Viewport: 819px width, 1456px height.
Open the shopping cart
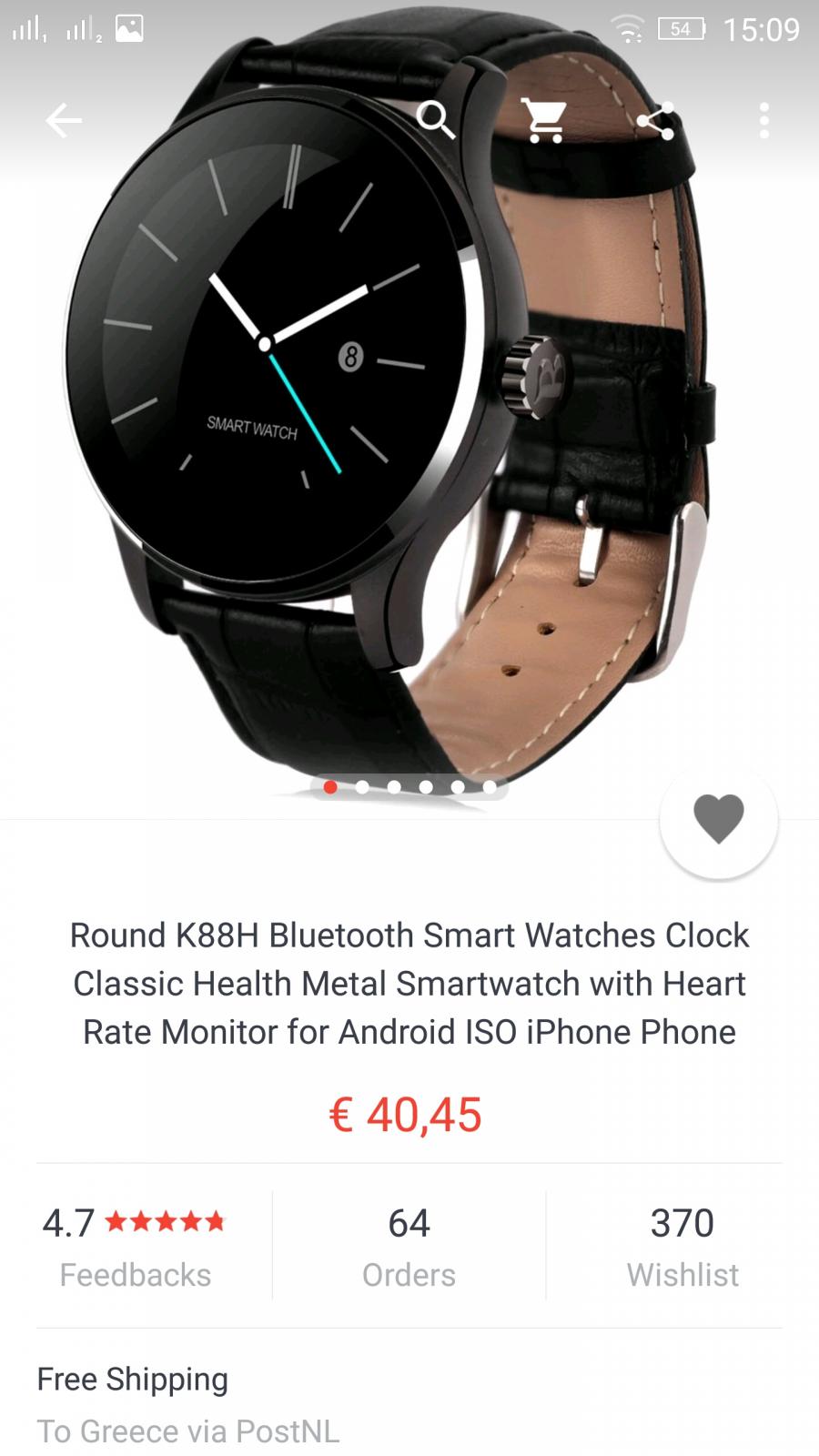coord(545,120)
